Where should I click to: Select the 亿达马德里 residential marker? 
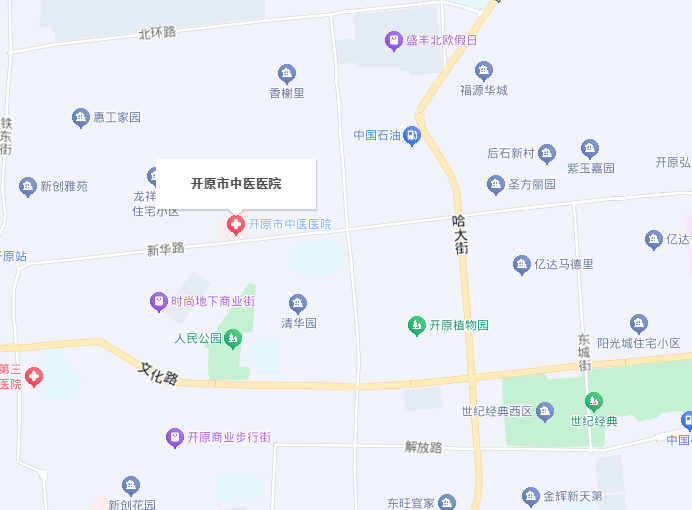522,265
